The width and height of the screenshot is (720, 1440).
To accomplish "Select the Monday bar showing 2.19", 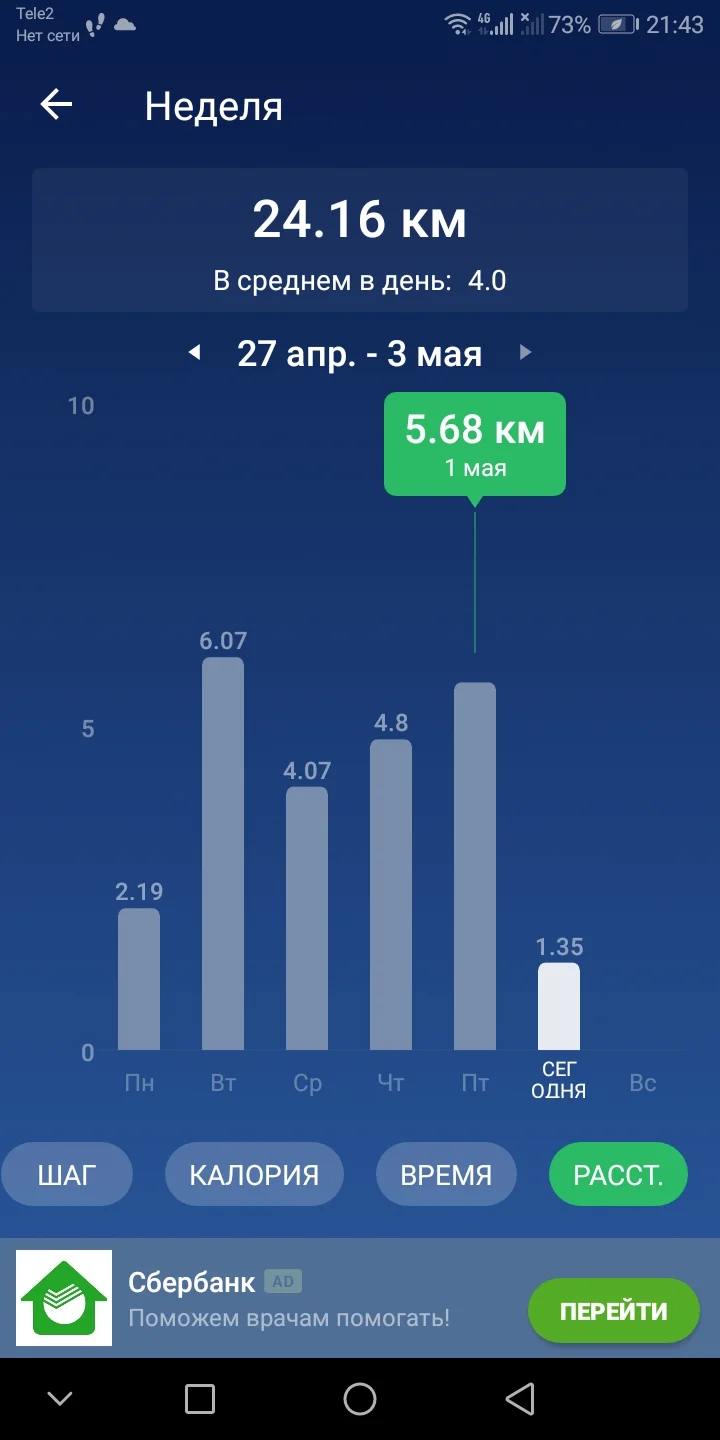I will [139, 979].
